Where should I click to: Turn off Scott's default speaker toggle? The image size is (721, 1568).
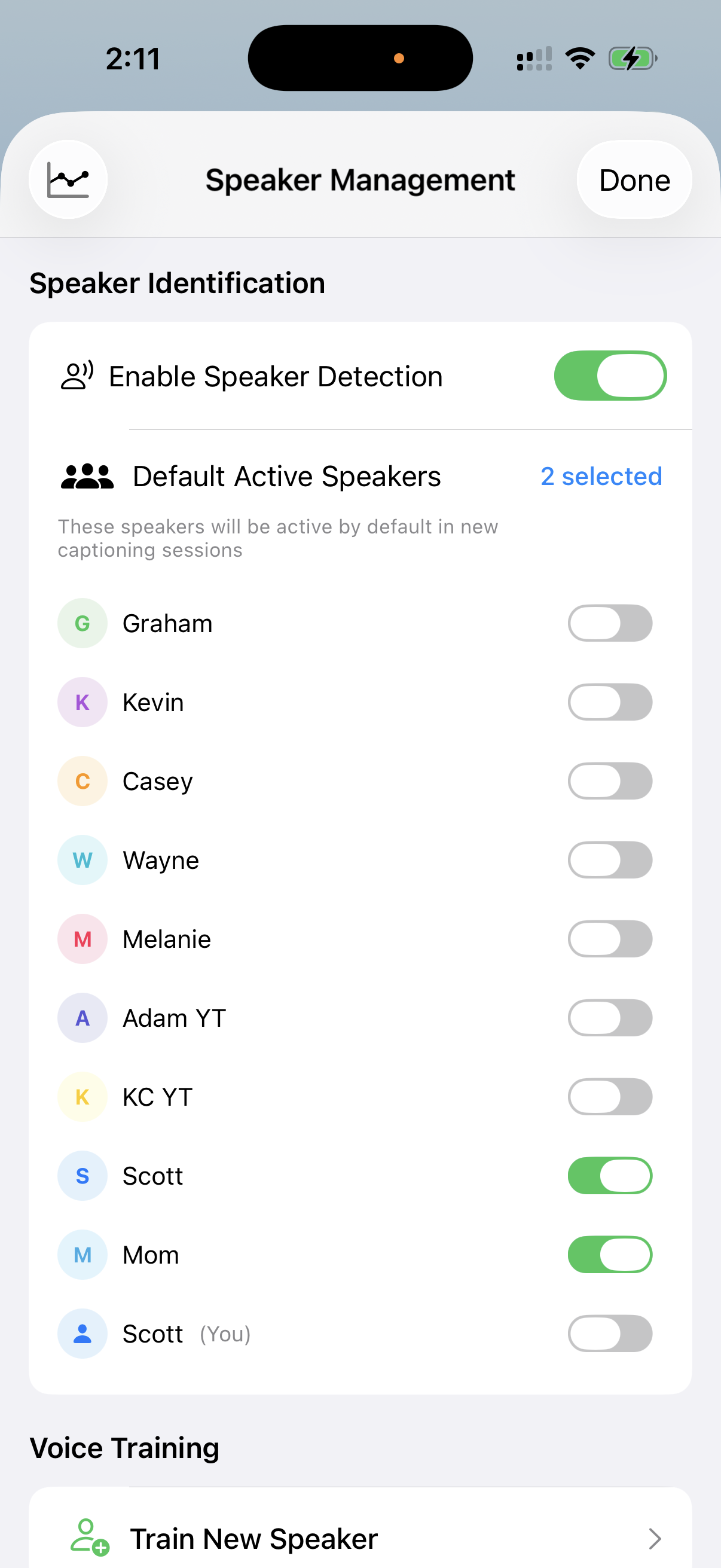(x=610, y=1175)
